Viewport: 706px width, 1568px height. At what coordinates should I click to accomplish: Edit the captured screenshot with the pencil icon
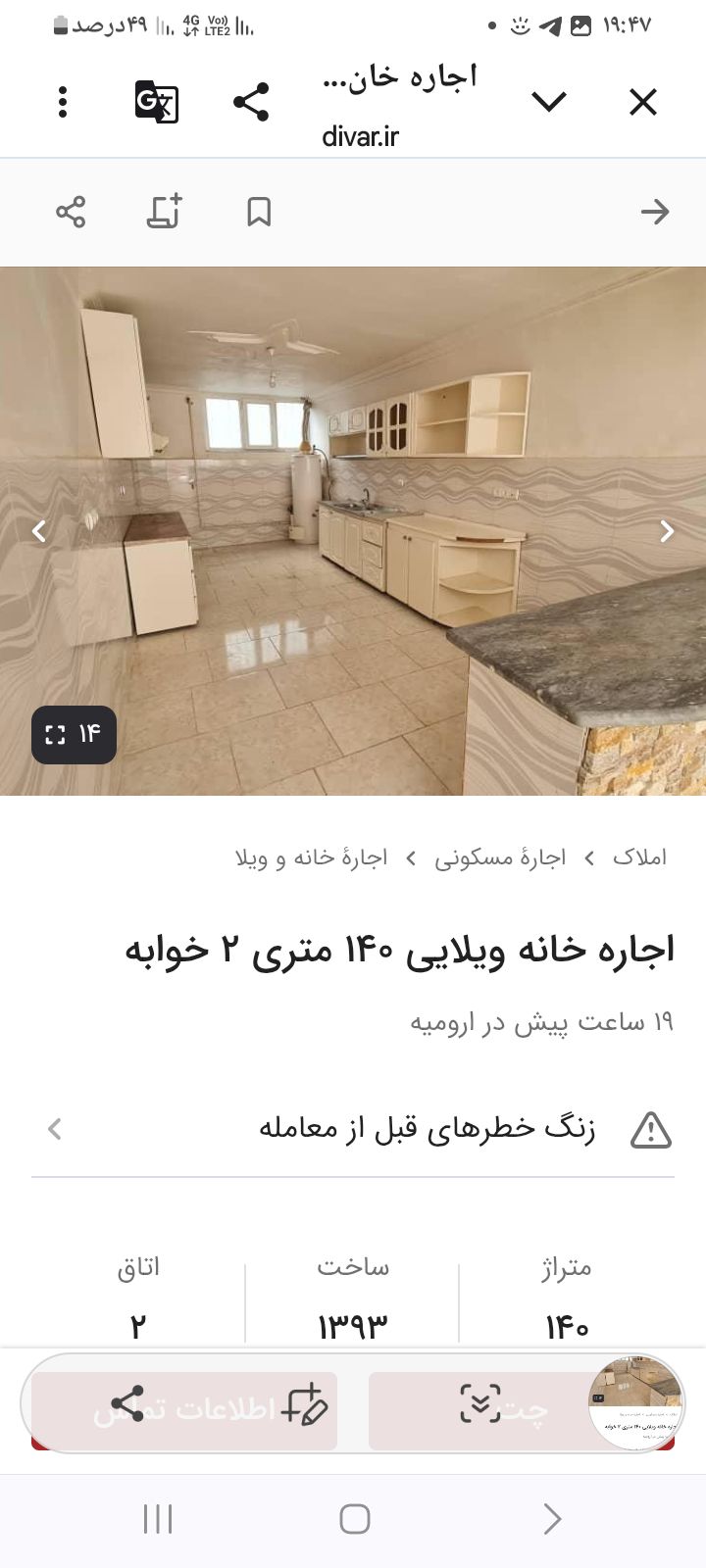tap(304, 1405)
